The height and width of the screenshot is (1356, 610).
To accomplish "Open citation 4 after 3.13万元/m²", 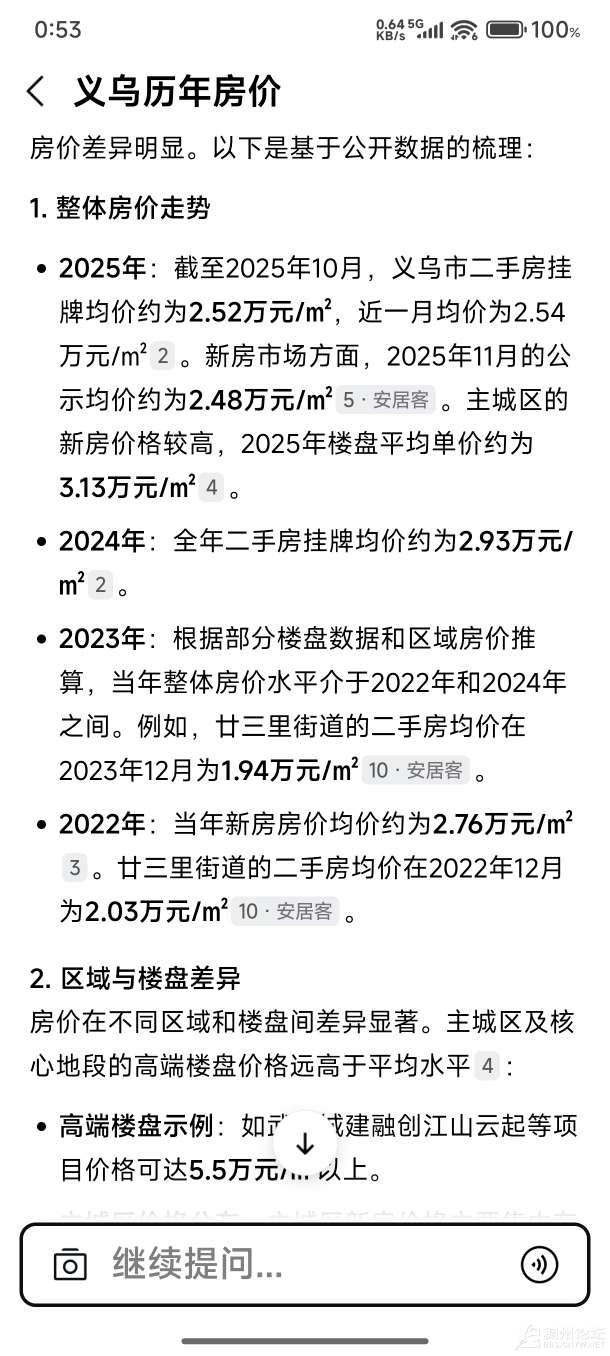I will tap(210, 488).
